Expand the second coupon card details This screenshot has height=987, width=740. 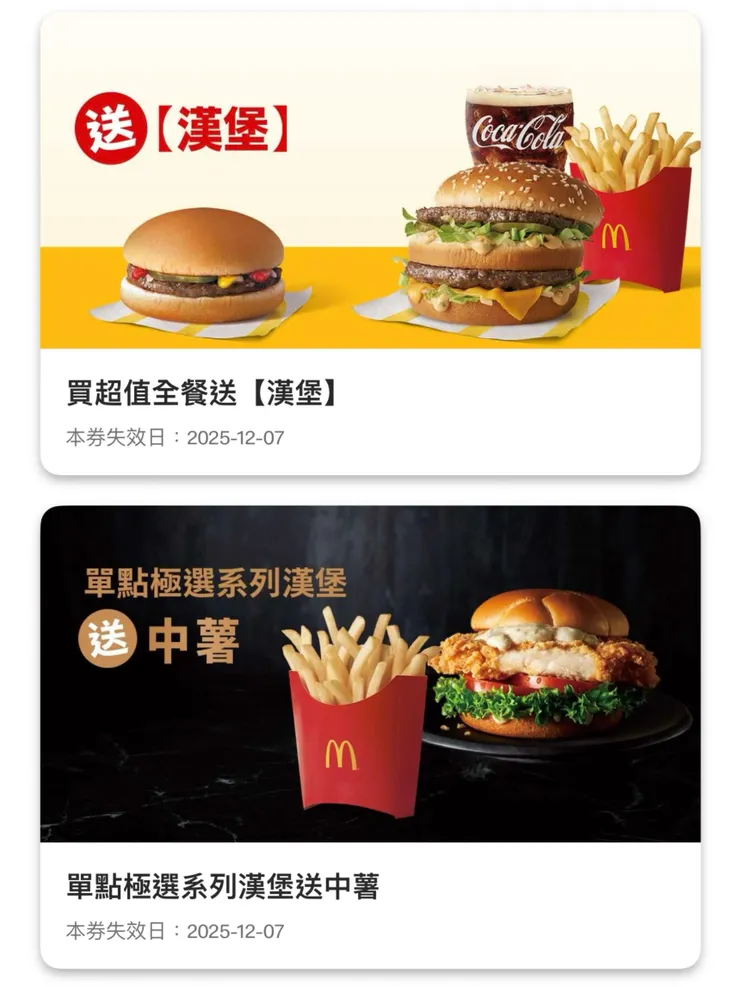[370, 720]
